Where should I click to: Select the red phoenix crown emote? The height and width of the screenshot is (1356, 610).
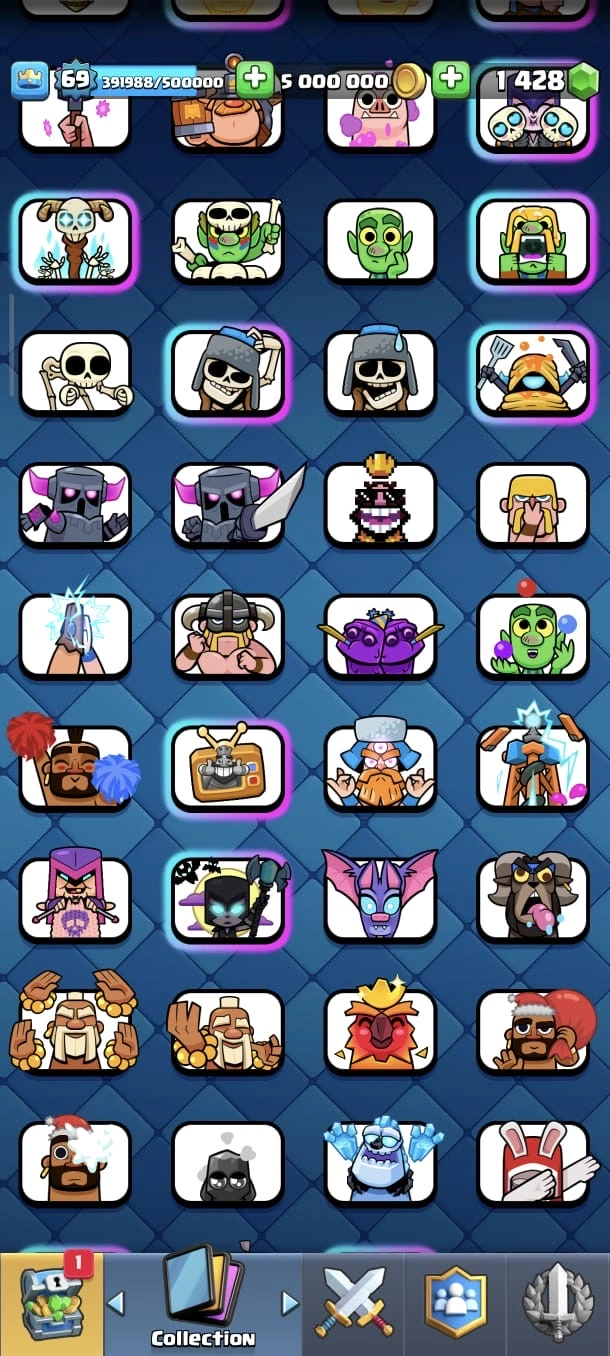pos(380,1030)
